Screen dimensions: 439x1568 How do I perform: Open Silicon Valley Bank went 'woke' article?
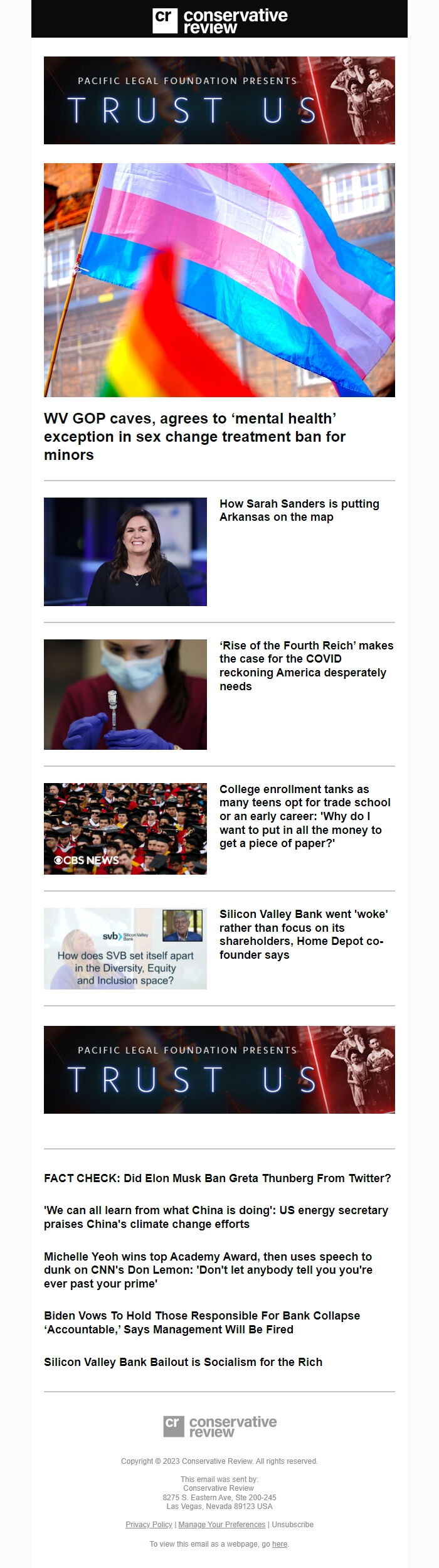click(304, 934)
